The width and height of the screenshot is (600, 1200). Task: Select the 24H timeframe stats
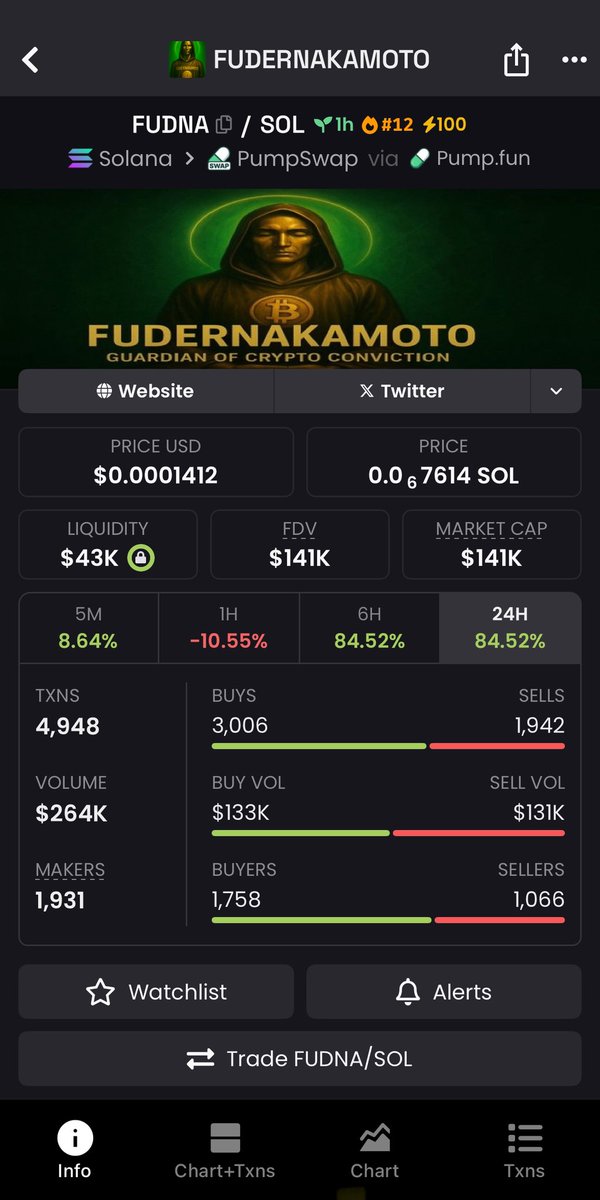coord(510,628)
